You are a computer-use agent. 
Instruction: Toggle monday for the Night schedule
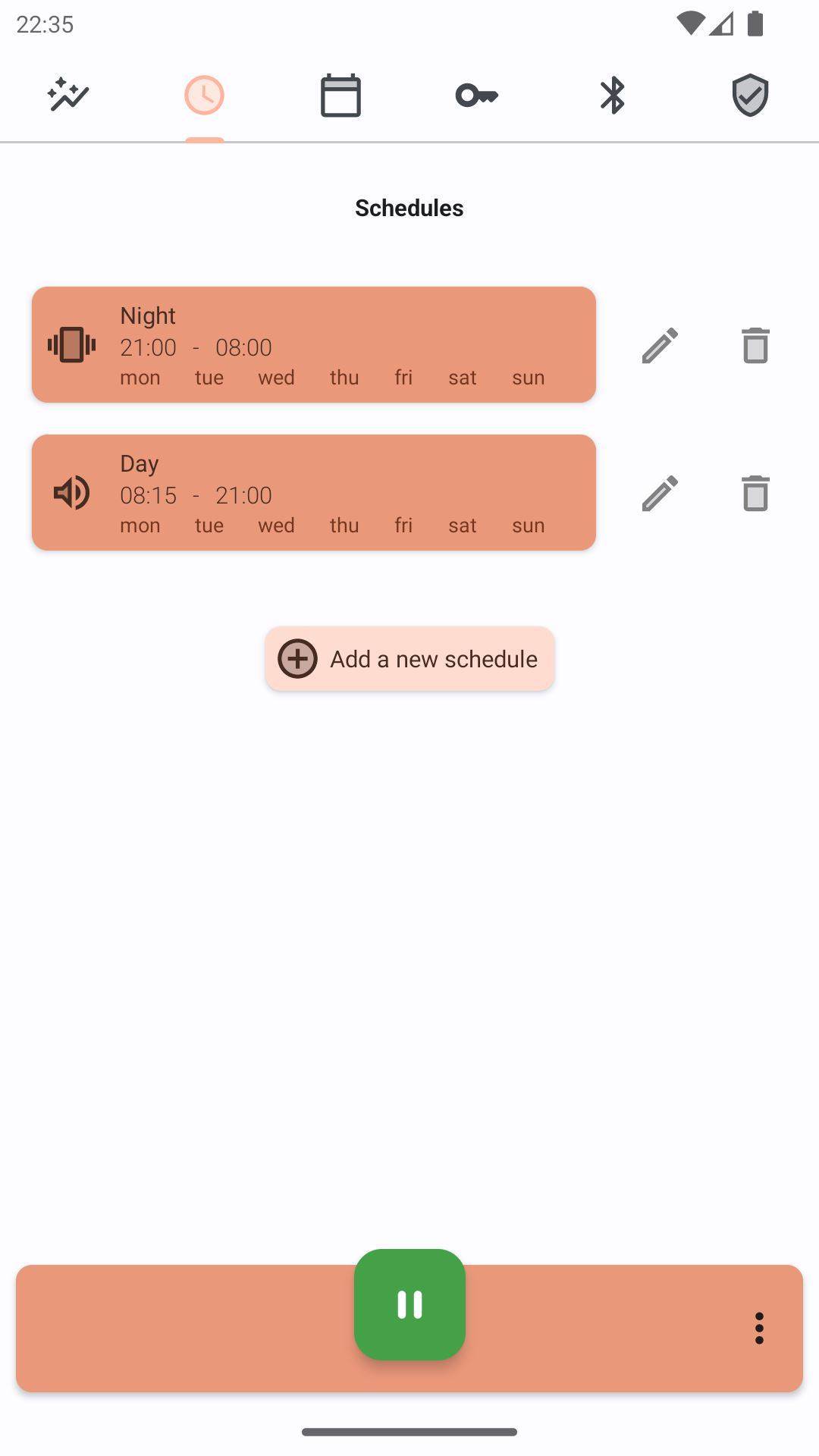(x=140, y=377)
